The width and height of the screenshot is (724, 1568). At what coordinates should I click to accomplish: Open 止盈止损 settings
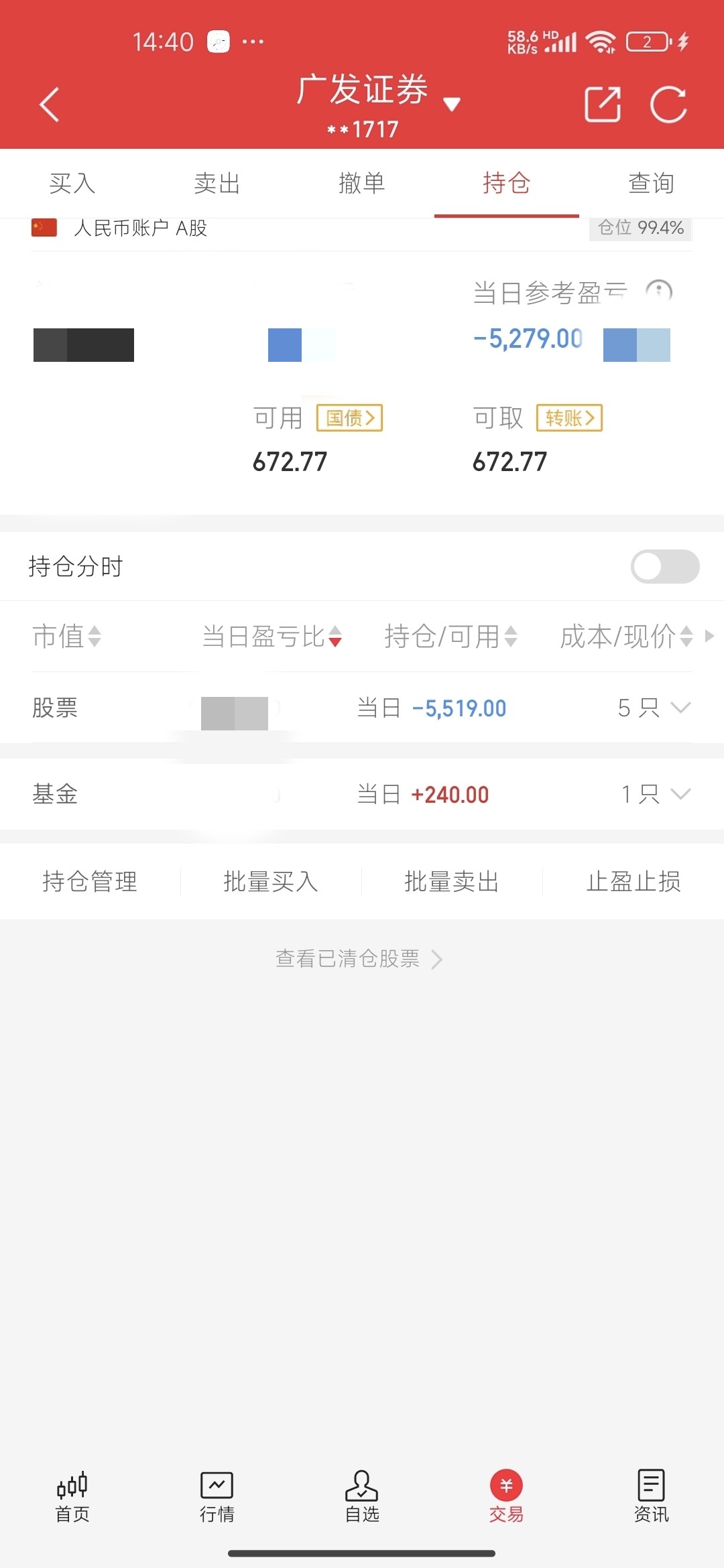[x=633, y=881]
